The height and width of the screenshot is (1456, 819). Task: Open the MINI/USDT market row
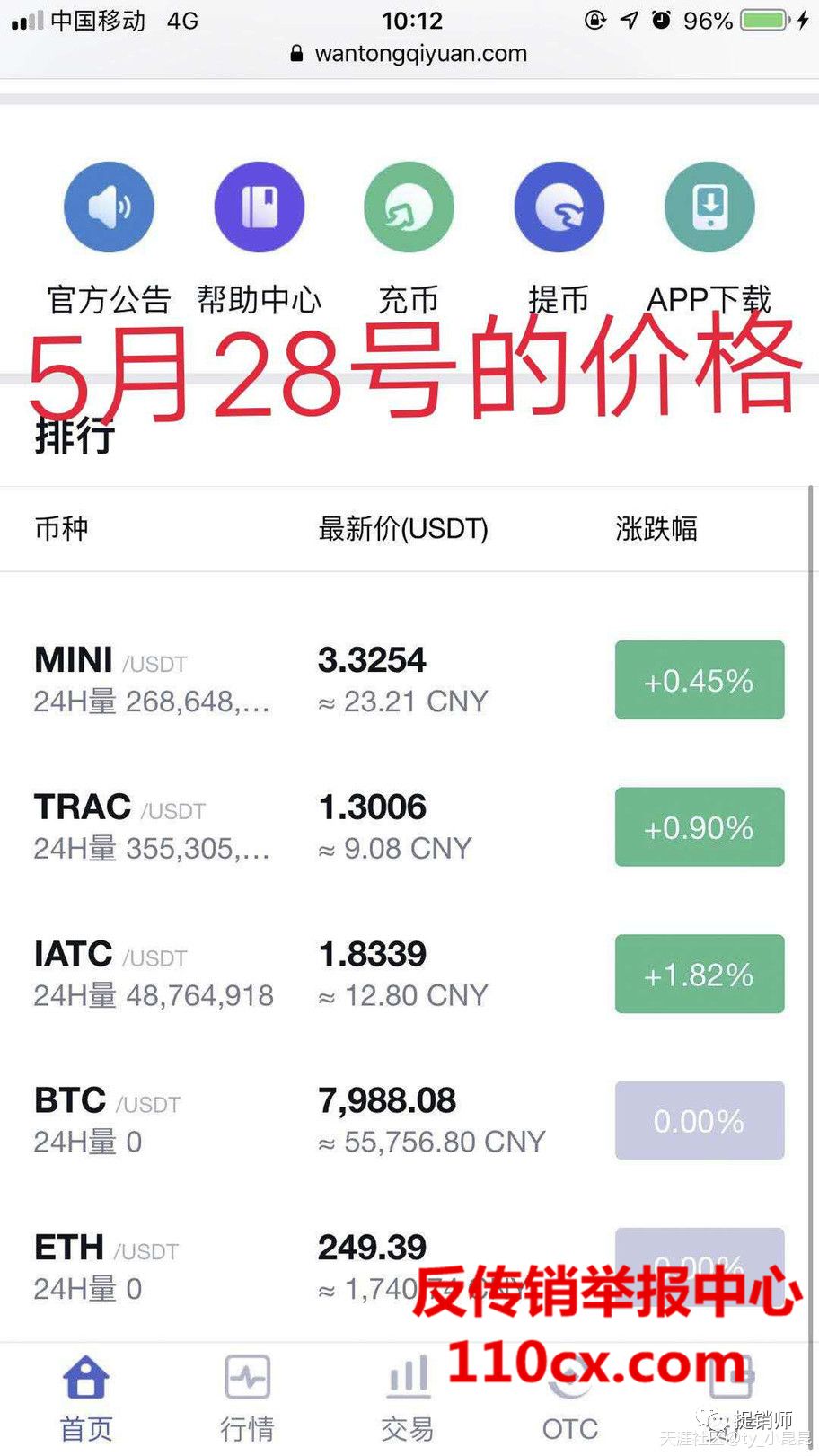[x=409, y=680]
